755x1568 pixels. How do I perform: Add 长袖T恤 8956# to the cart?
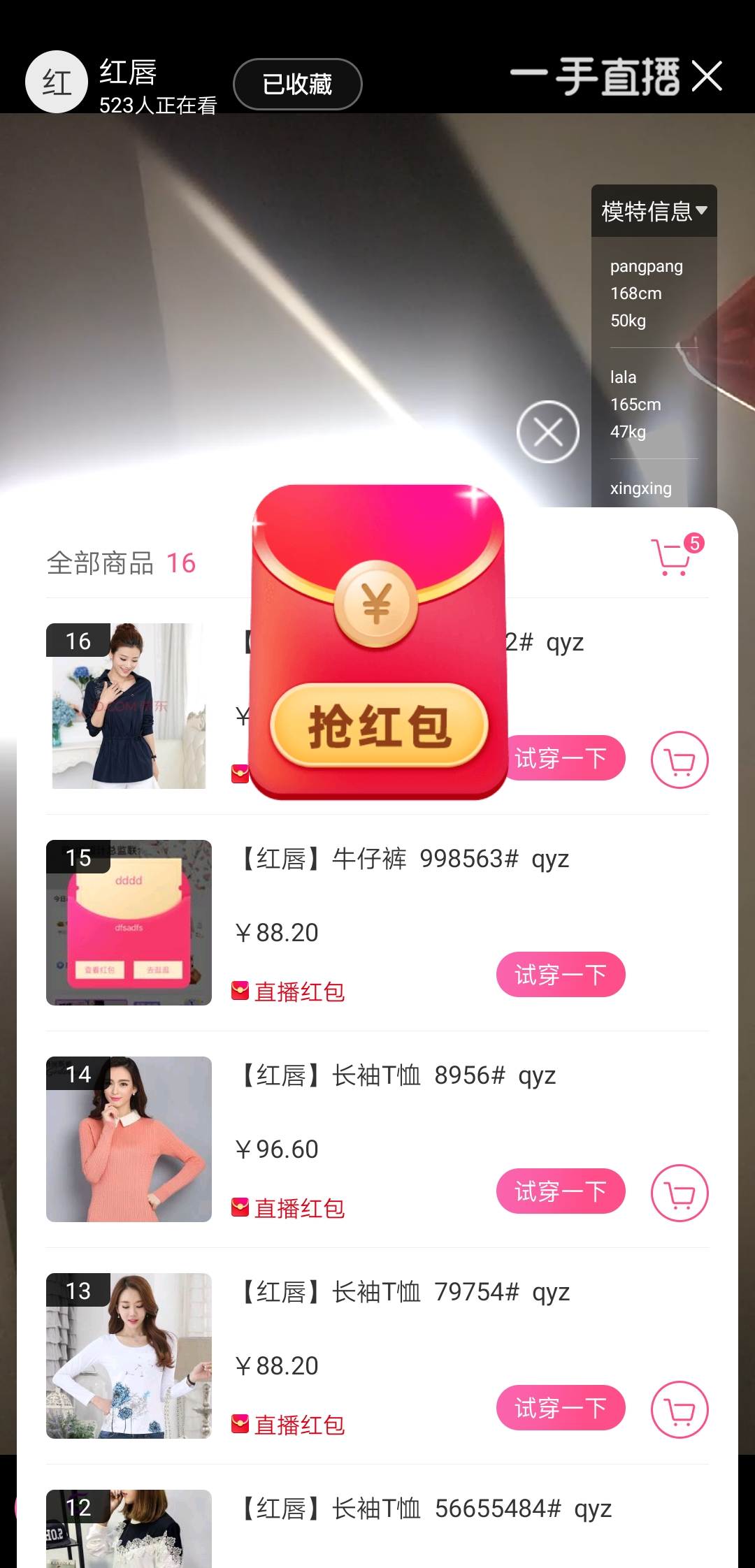tap(679, 1193)
